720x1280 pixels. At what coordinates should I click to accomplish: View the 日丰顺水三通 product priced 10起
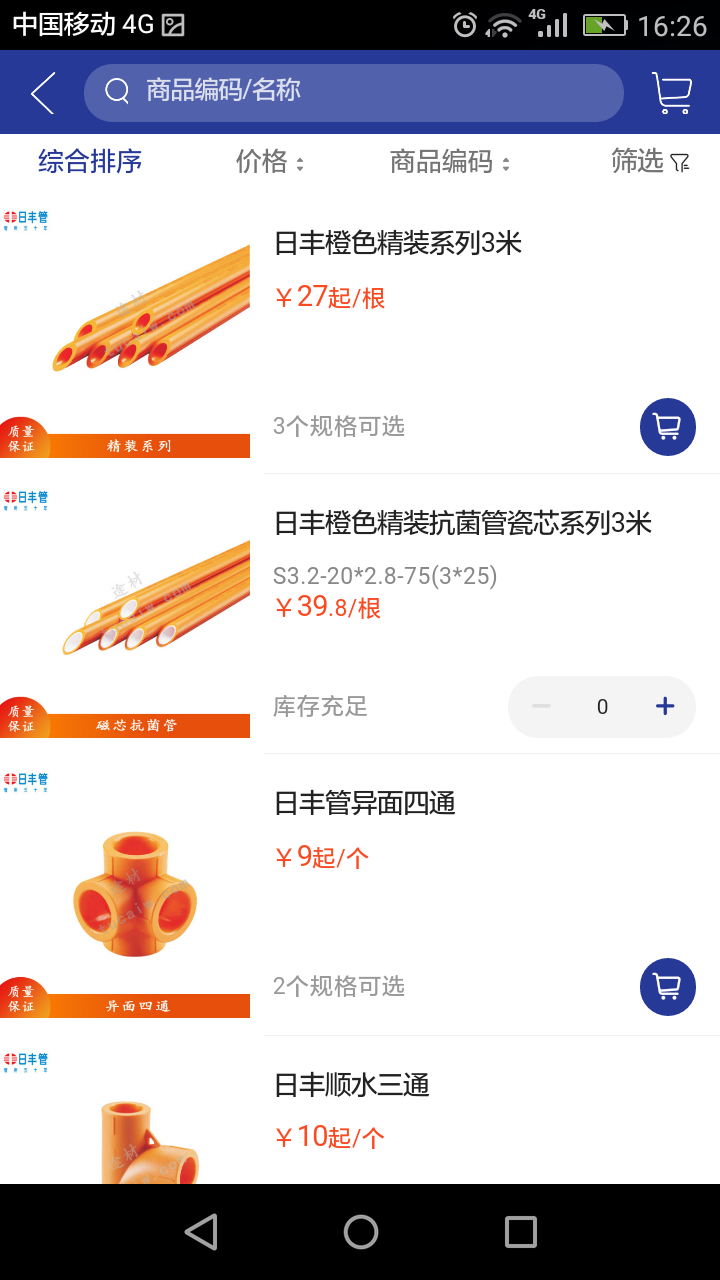355,1084
